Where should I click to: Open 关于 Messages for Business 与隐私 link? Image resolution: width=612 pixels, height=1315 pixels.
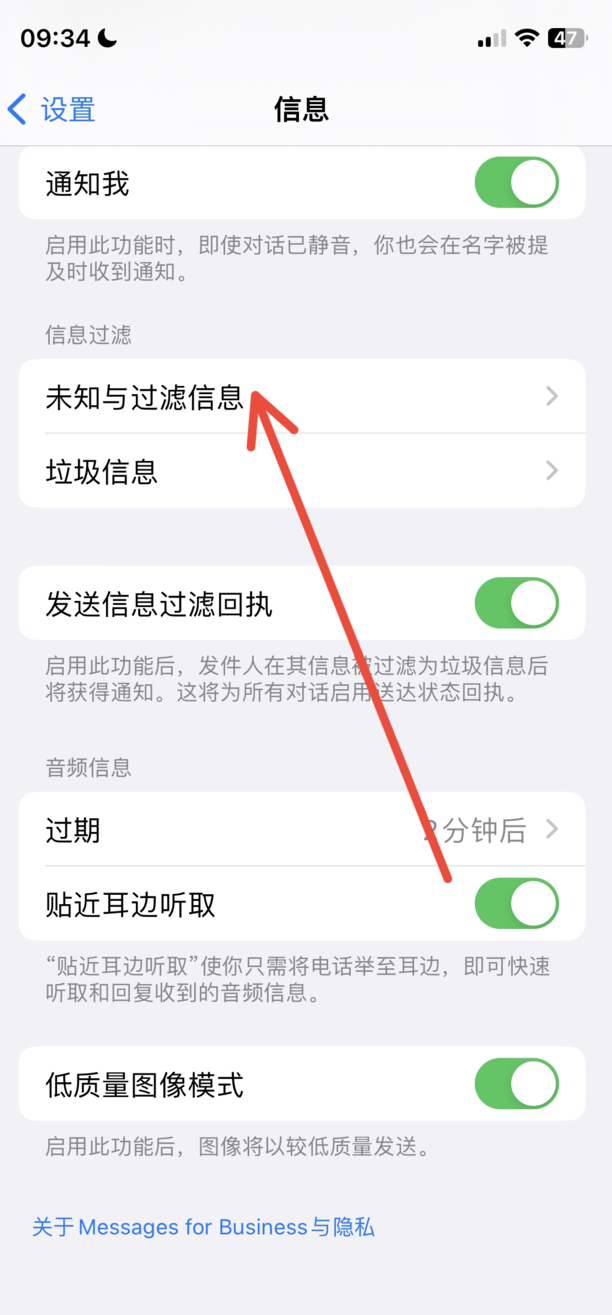point(203,1227)
